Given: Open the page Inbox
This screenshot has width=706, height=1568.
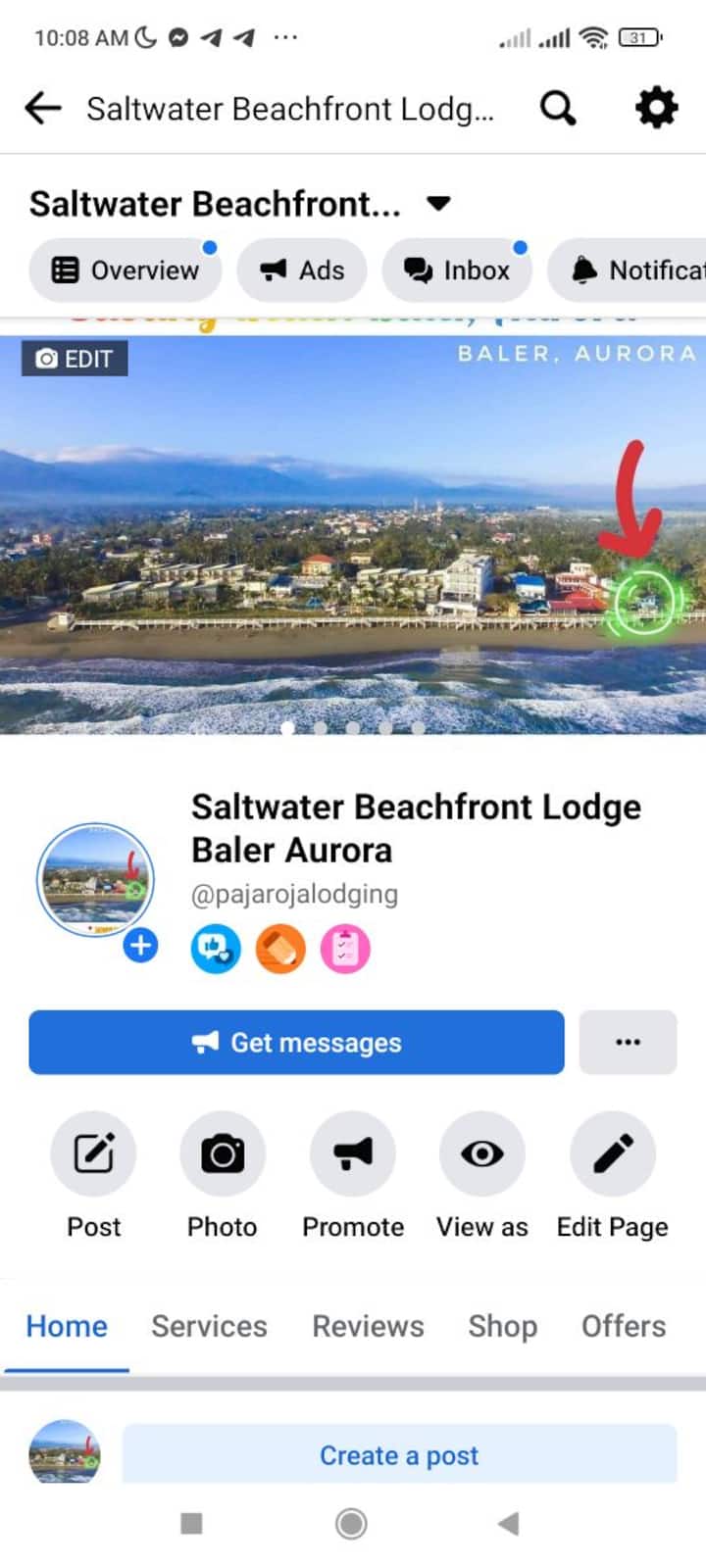Looking at the screenshot, I should tap(457, 270).
